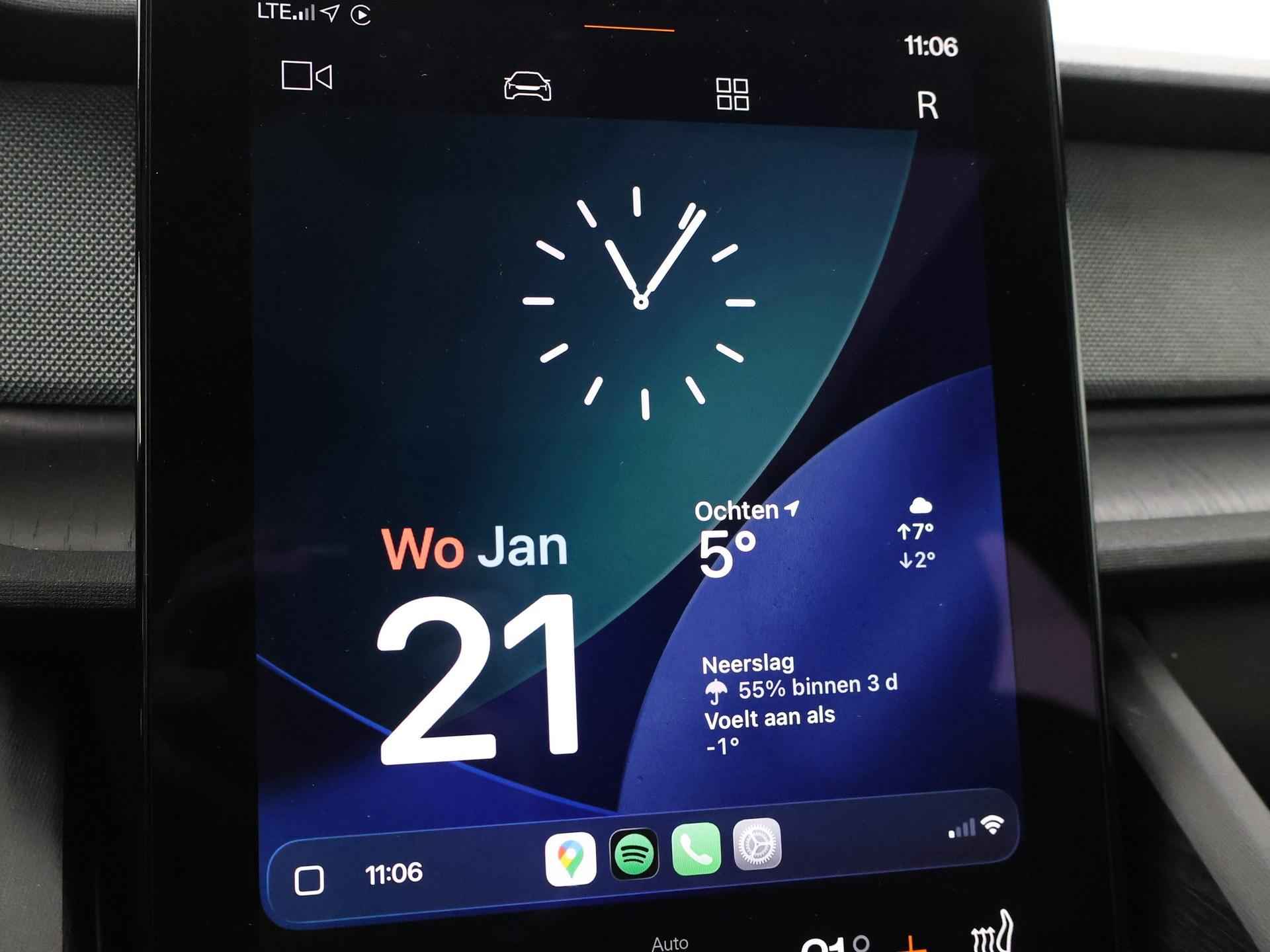
Task: Launch Spotify from the dock
Action: (634, 854)
